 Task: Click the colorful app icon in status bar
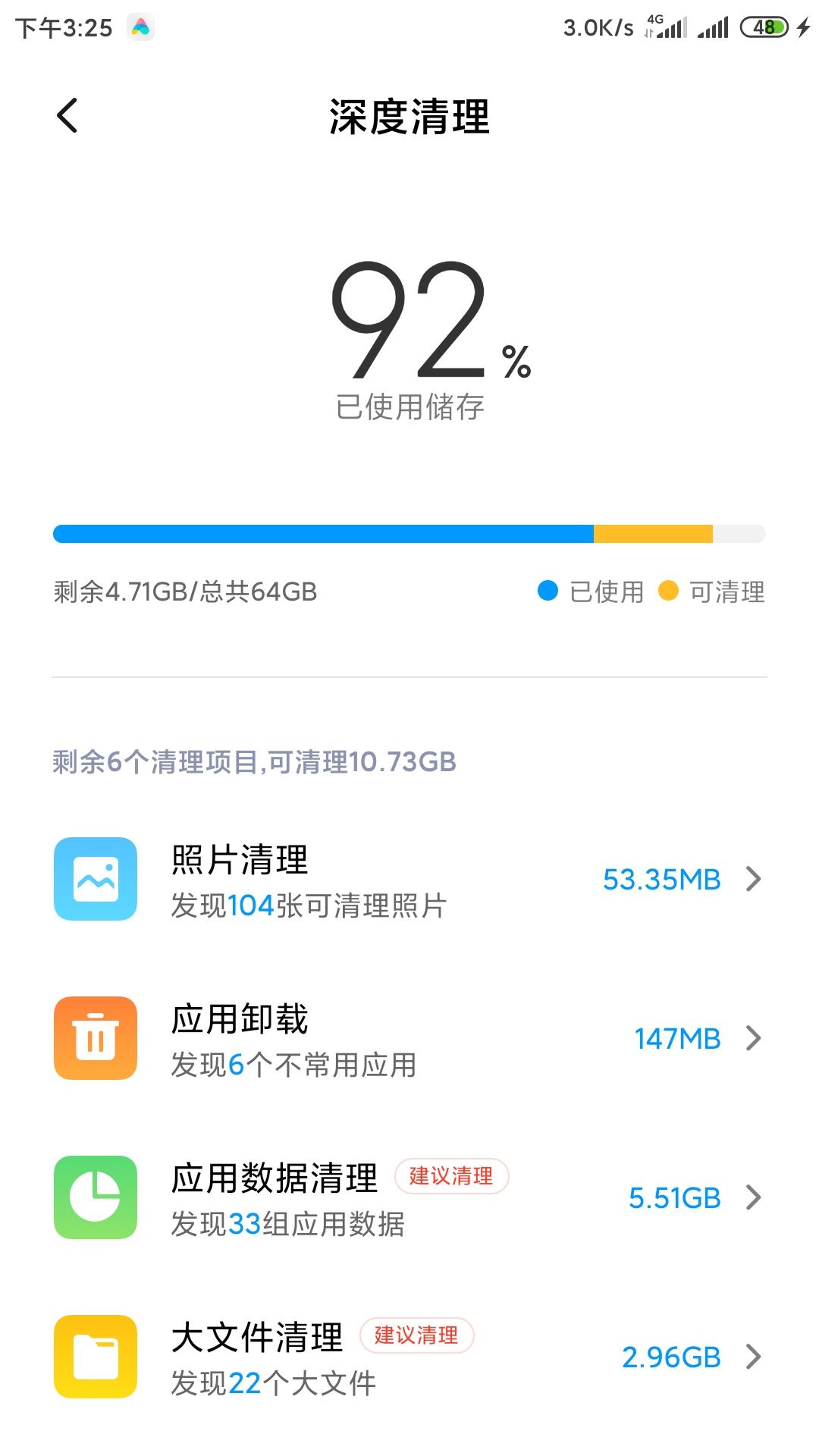(x=140, y=27)
